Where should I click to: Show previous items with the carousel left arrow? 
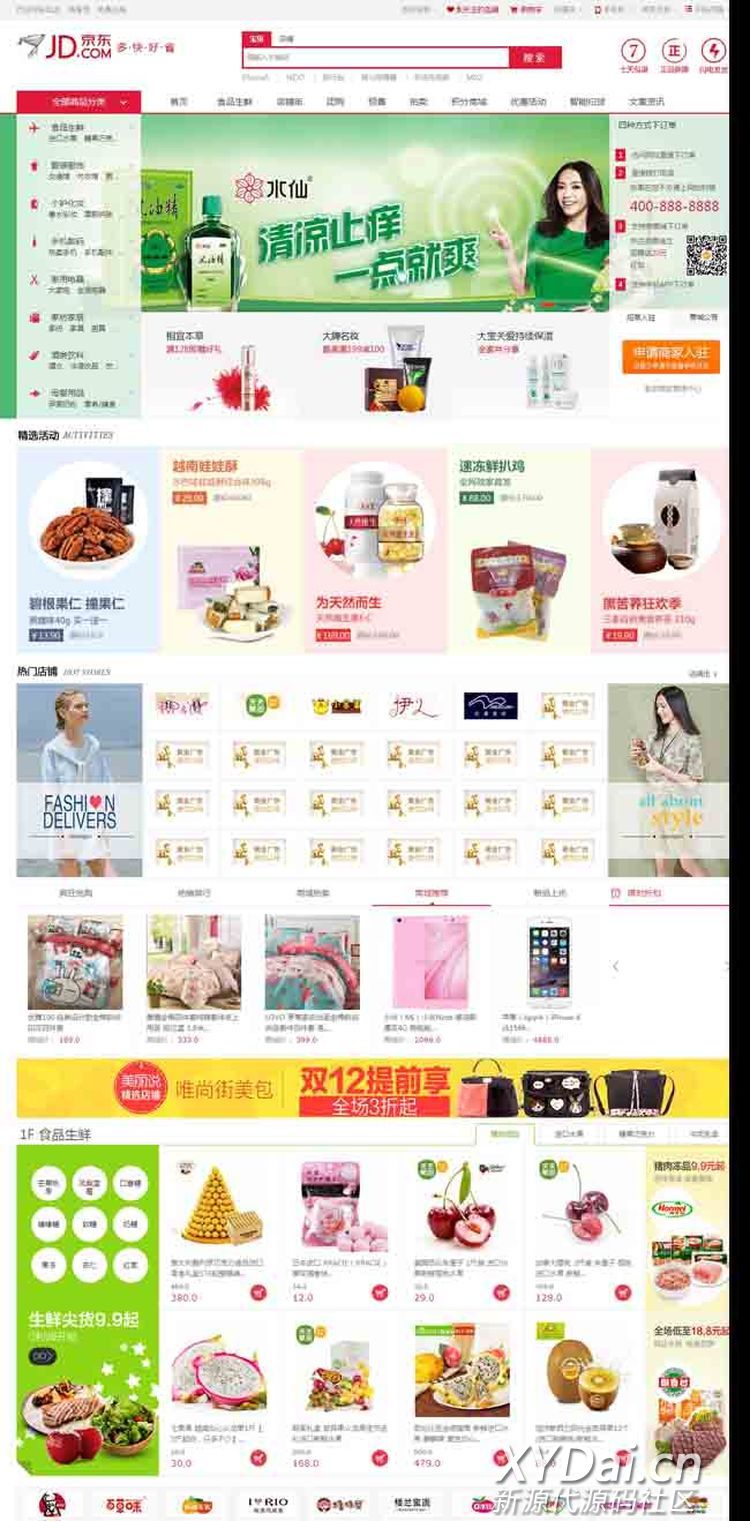coord(615,965)
